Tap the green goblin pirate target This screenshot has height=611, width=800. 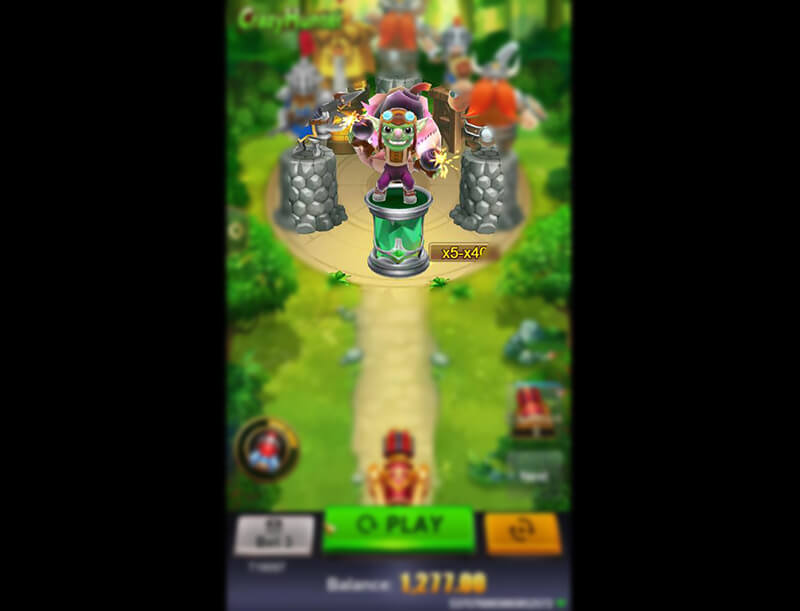[398, 150]
